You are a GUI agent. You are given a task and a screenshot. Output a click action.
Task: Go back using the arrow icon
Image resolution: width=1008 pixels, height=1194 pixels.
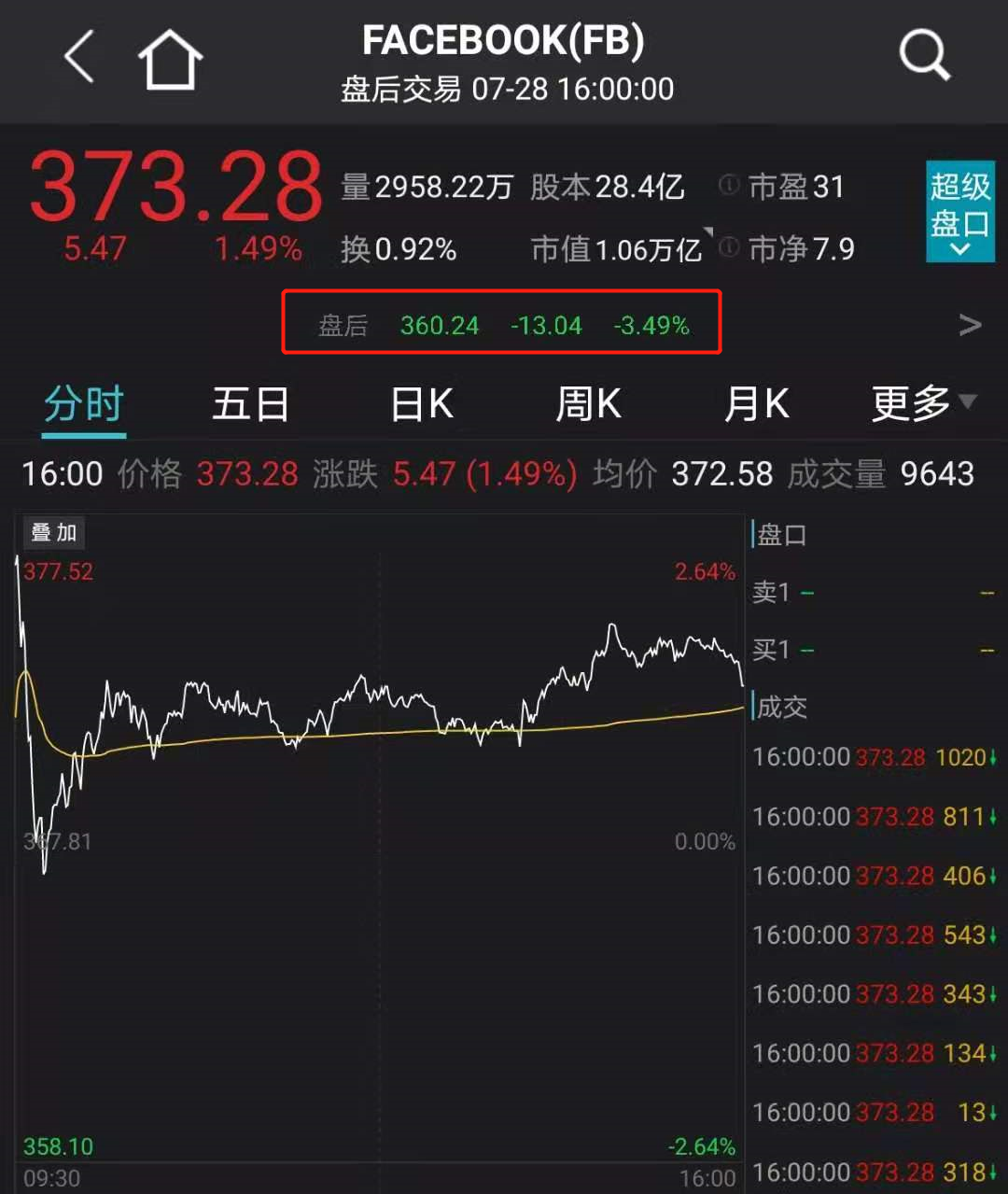(80, 57)
